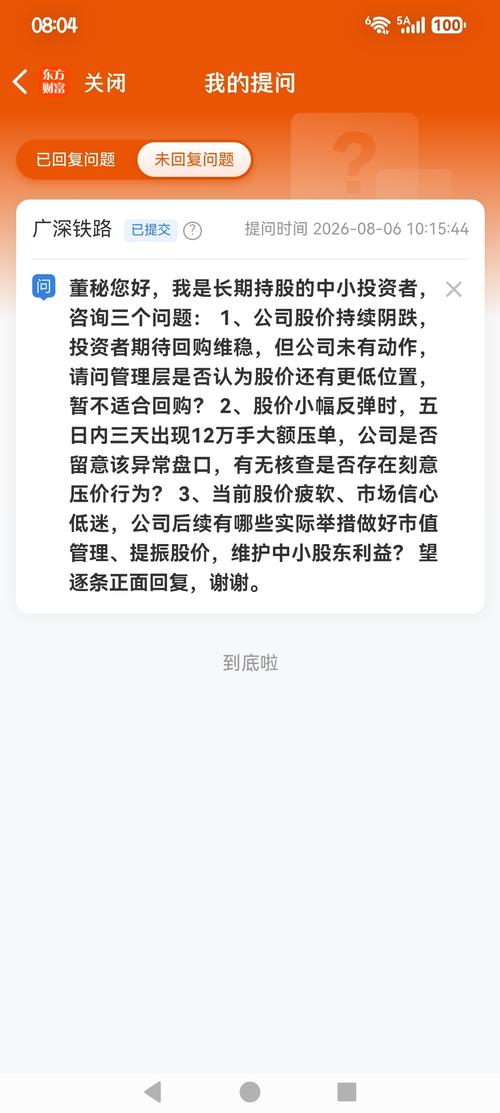
Task: Open the 广深铁路 question card
Action: coord(250,406)
